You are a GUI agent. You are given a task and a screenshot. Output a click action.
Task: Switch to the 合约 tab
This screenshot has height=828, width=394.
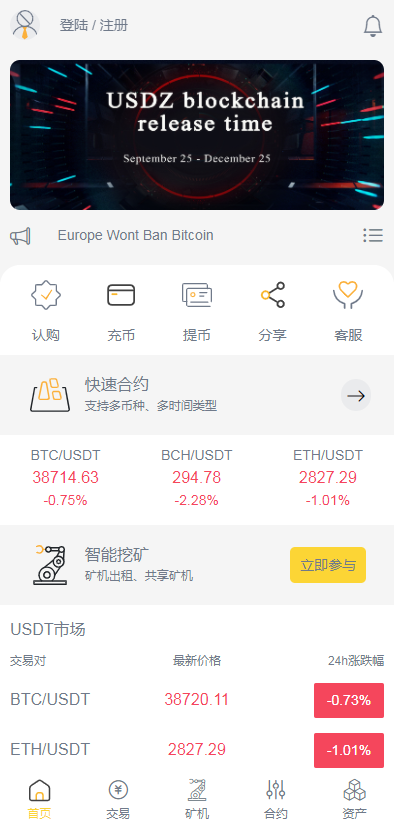[276, 799]
